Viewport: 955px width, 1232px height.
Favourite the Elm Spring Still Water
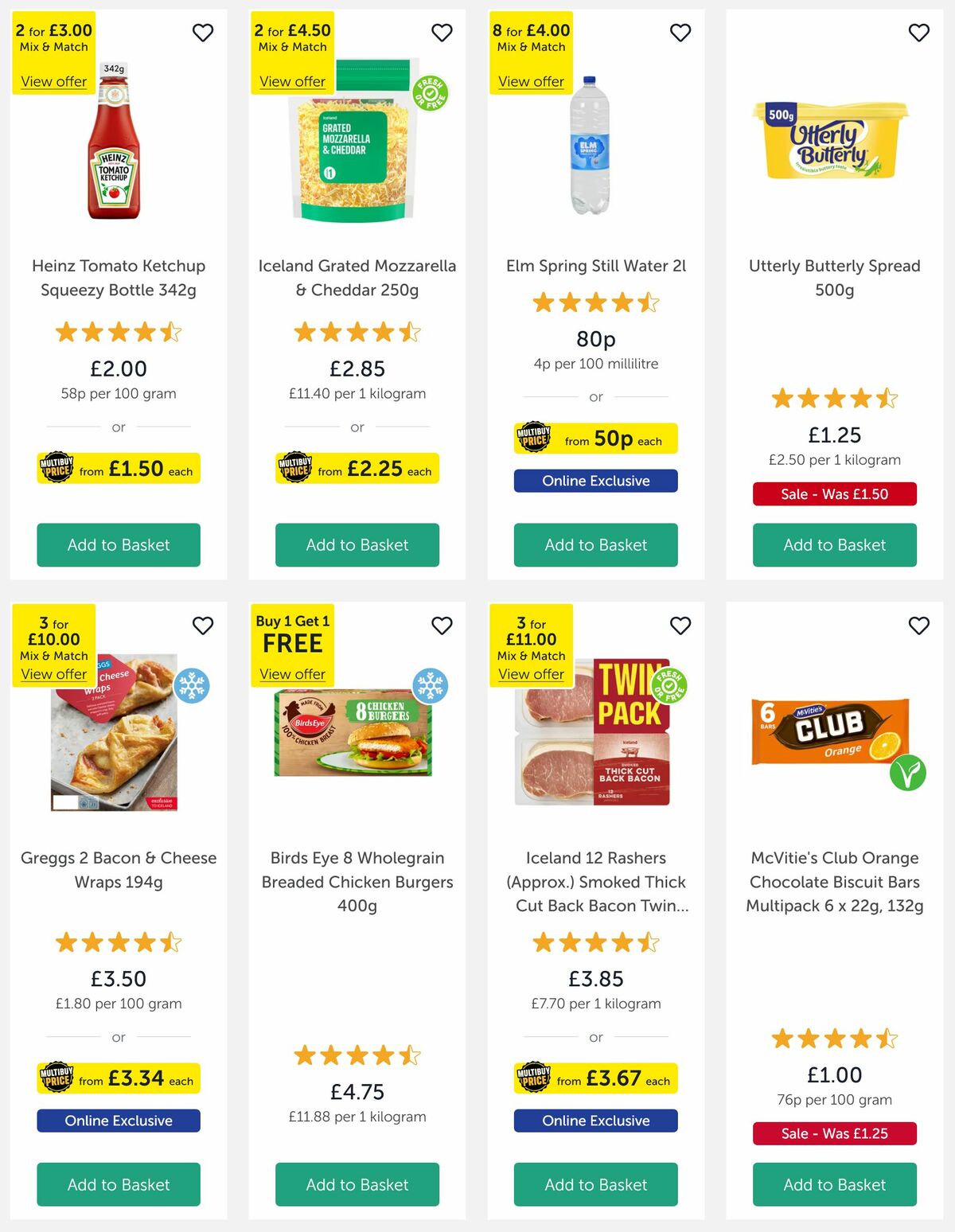680,33
